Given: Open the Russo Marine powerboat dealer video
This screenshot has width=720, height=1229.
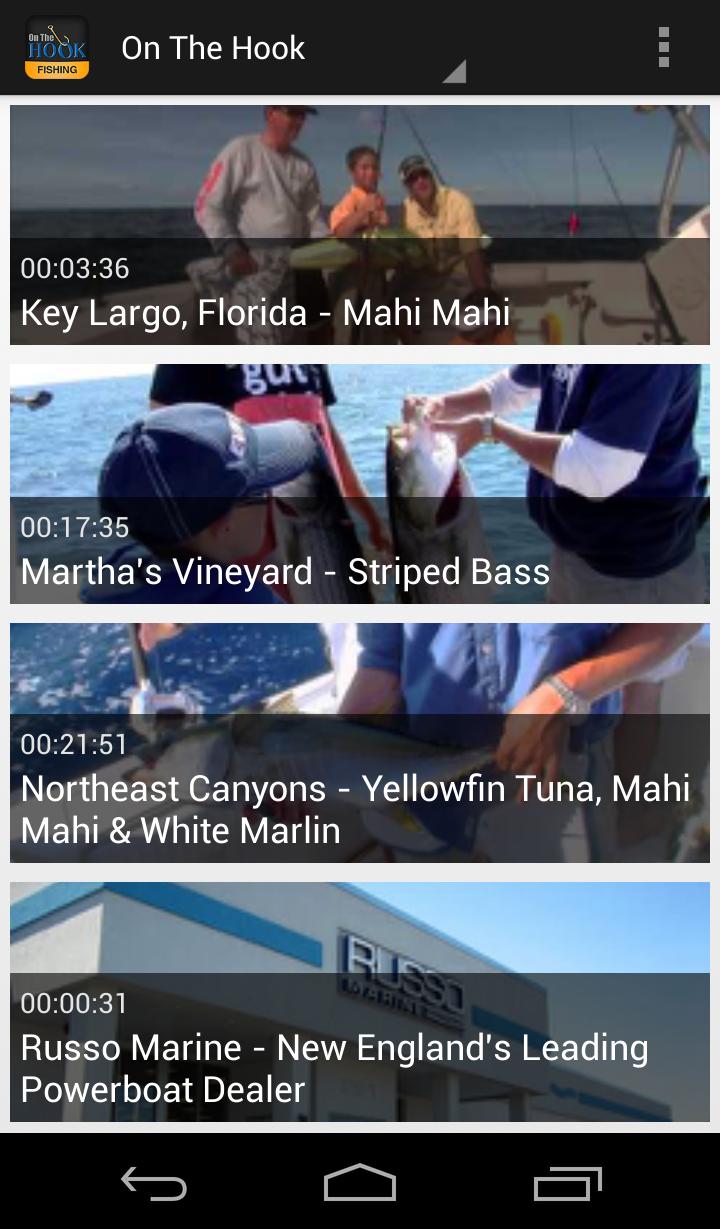Looking at the screenshot, I should coord(360,1002).
